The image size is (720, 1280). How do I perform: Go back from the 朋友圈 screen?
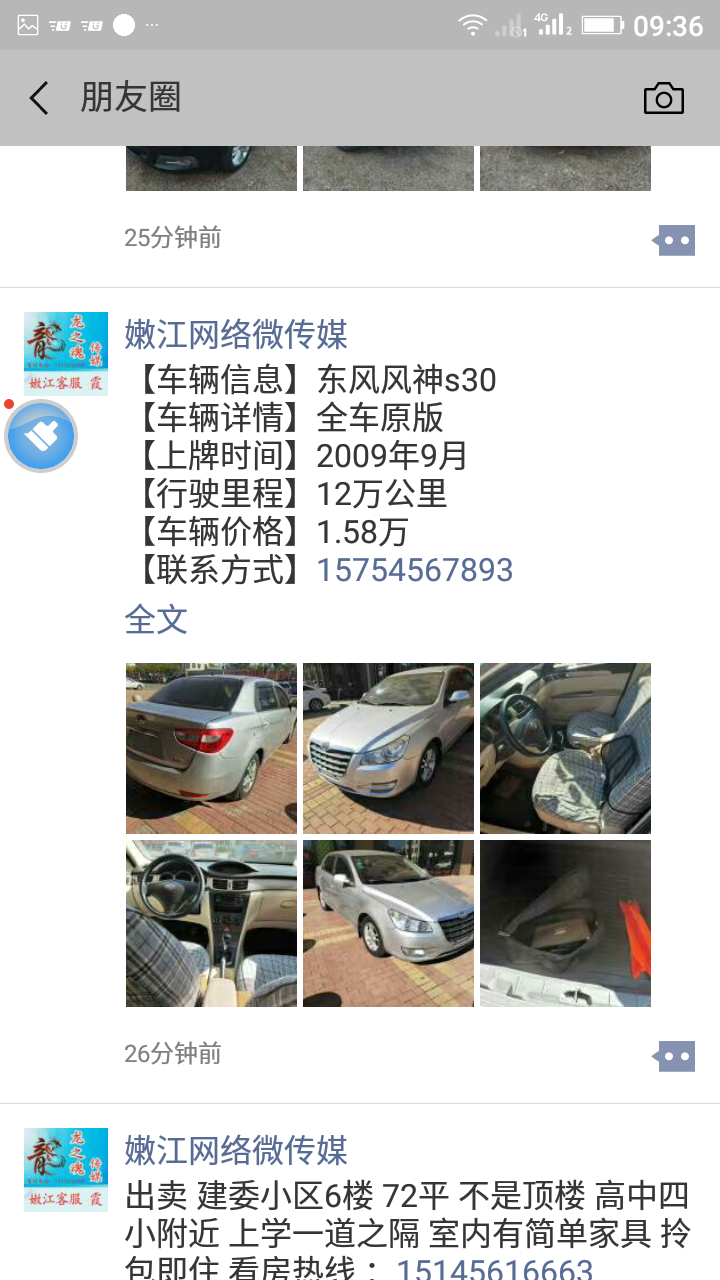(x=40, y=98)
